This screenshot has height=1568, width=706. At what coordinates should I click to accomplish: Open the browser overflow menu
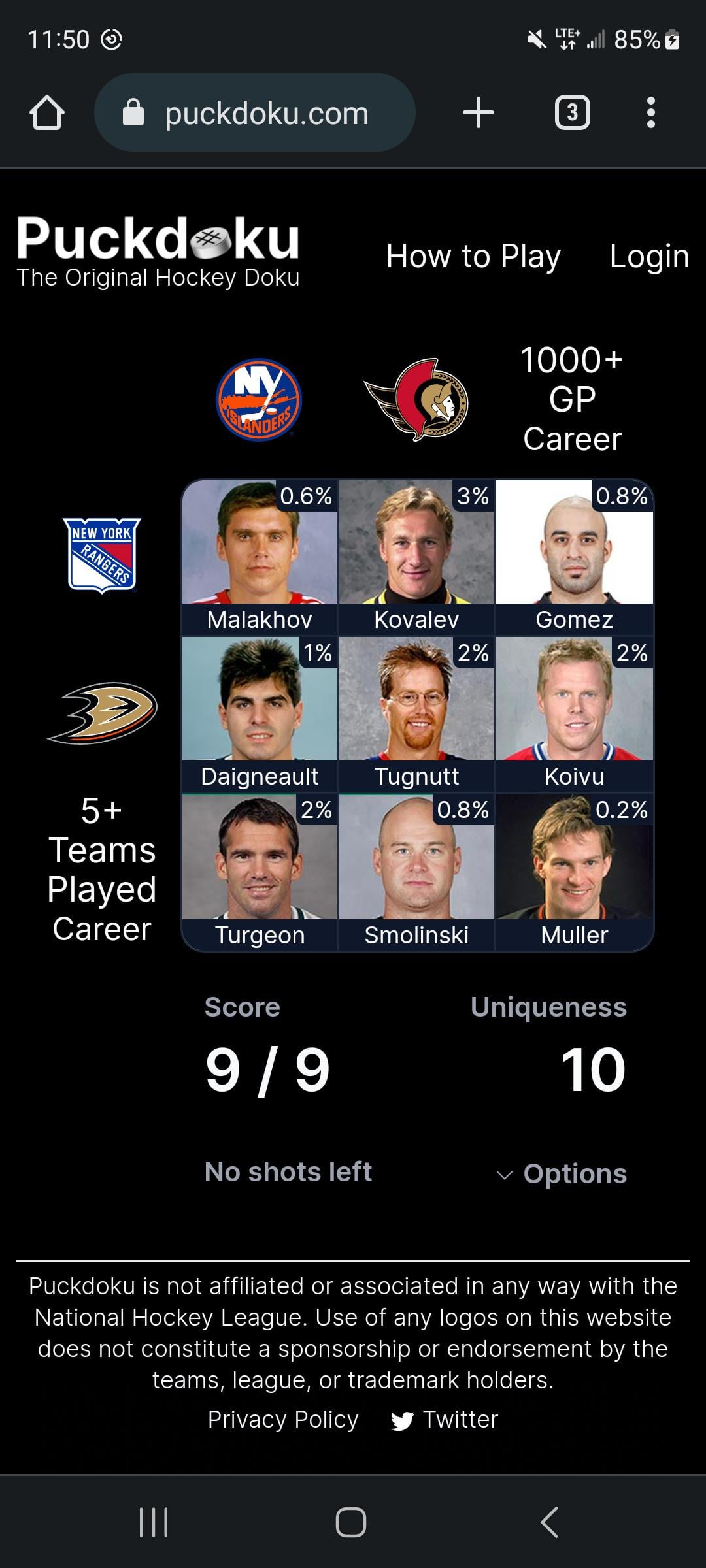650,113
